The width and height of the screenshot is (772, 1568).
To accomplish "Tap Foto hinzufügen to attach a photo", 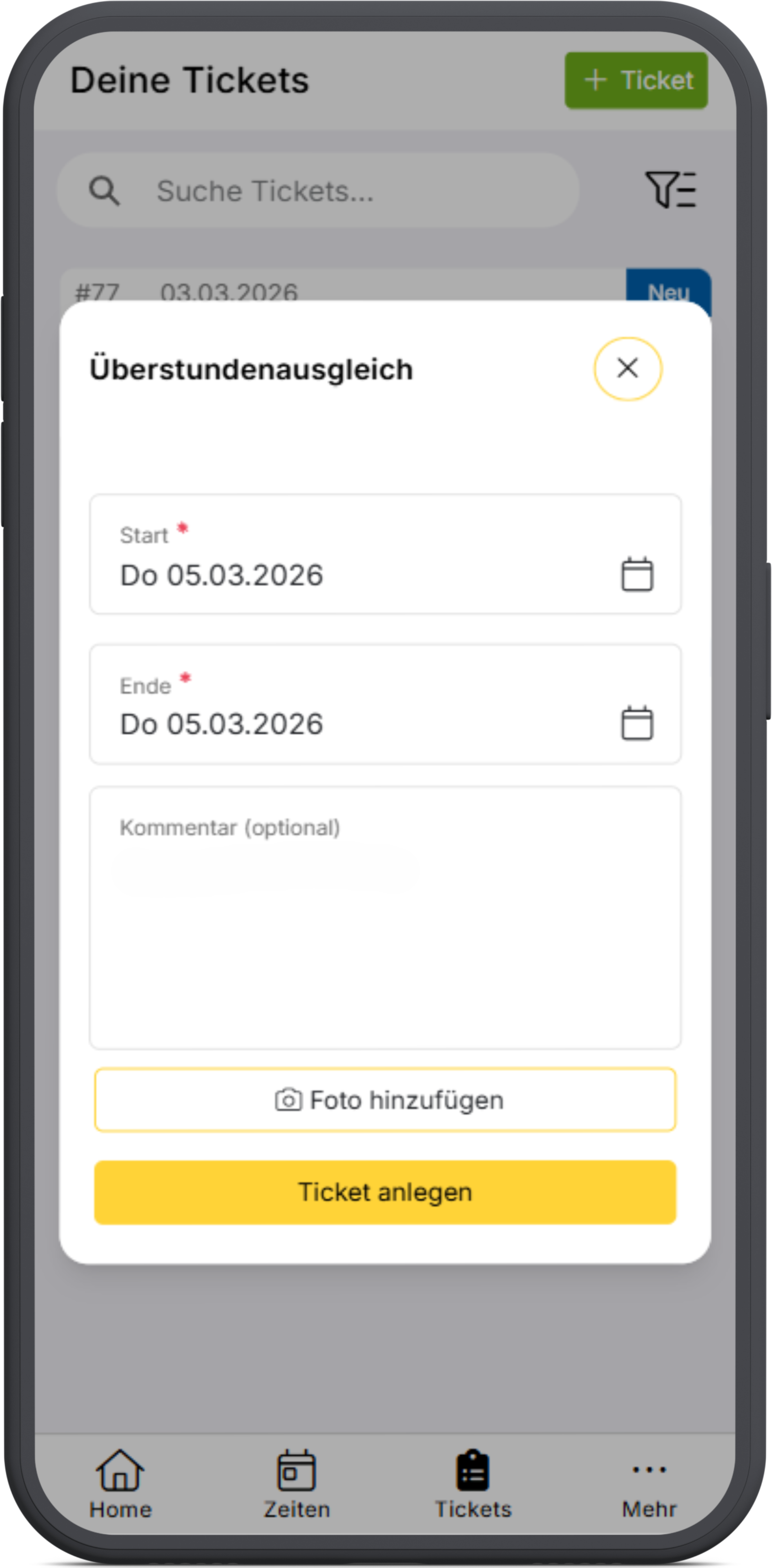I will [384, 1100].
